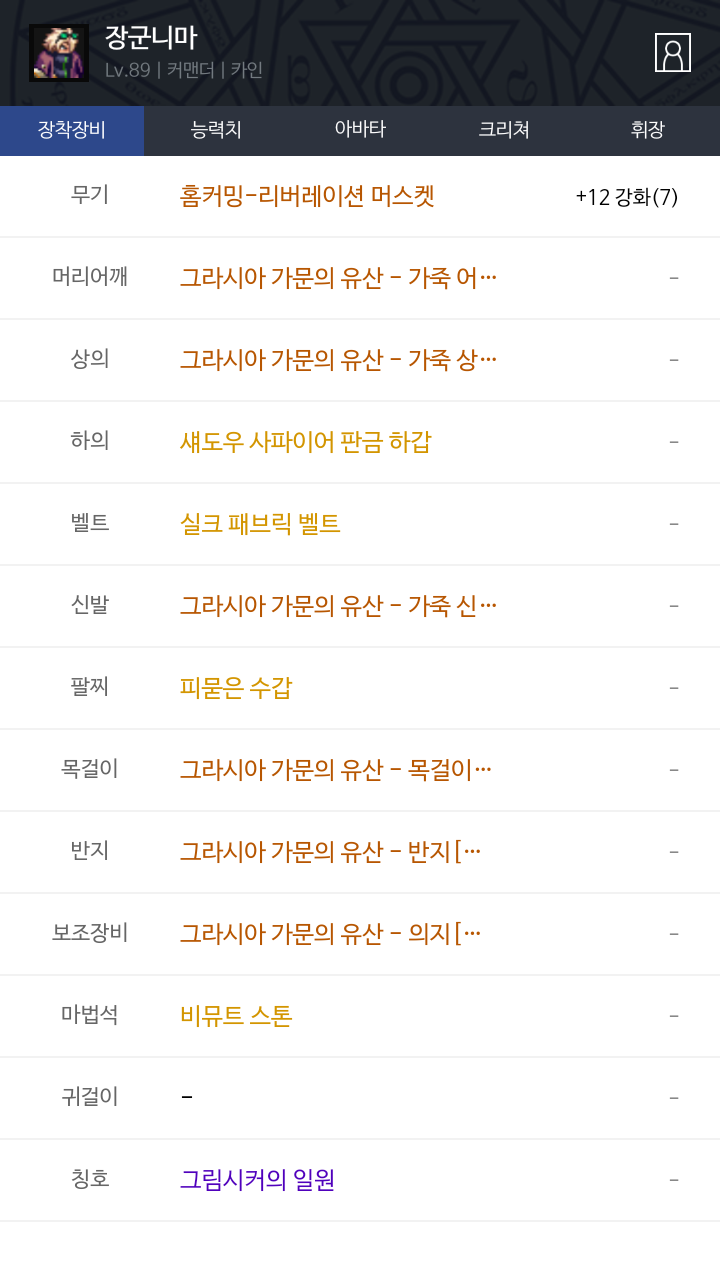720x1280 pixels.
Task: Select the 장착장비 tab
Action: click(x=72, y=130)
